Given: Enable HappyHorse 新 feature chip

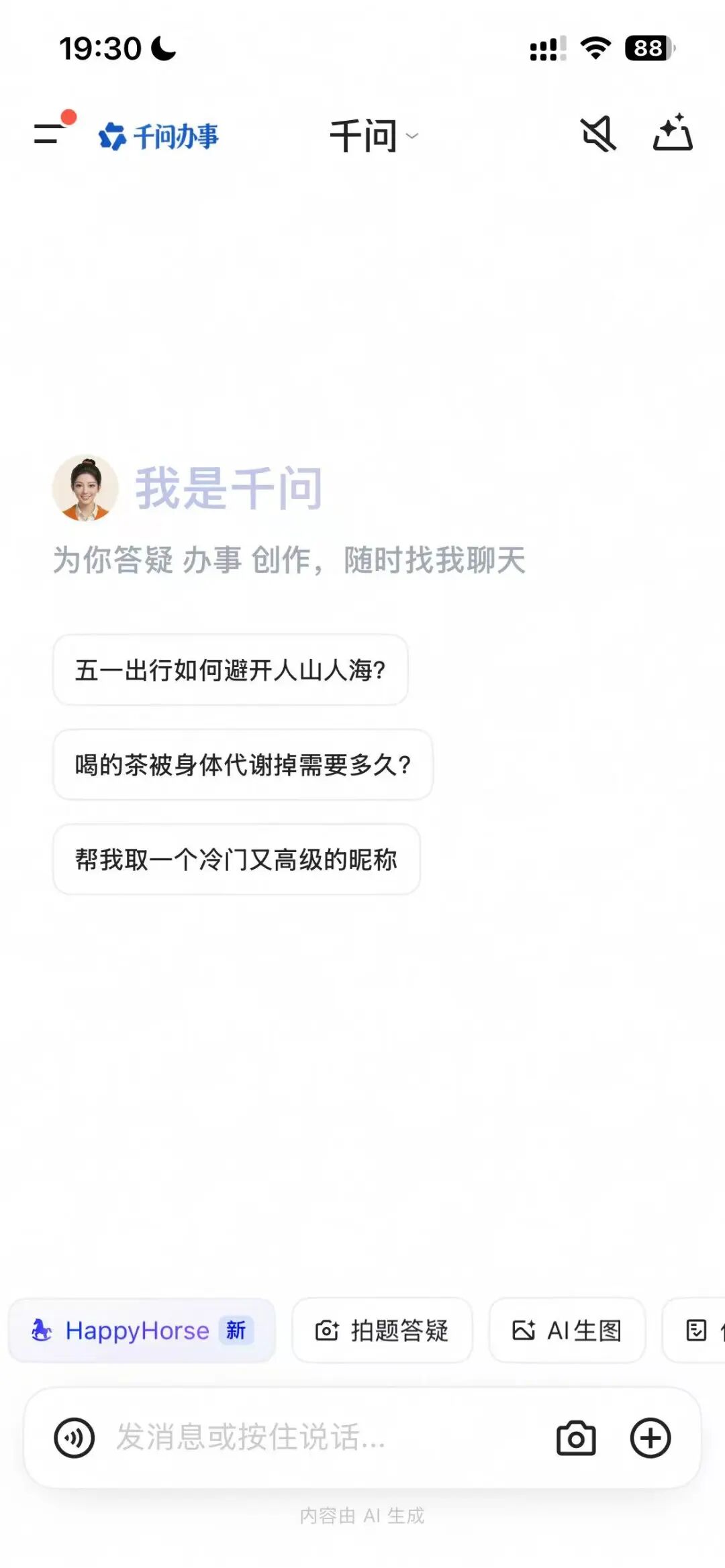Looking at the screenshot, I should pos(141,1330).
